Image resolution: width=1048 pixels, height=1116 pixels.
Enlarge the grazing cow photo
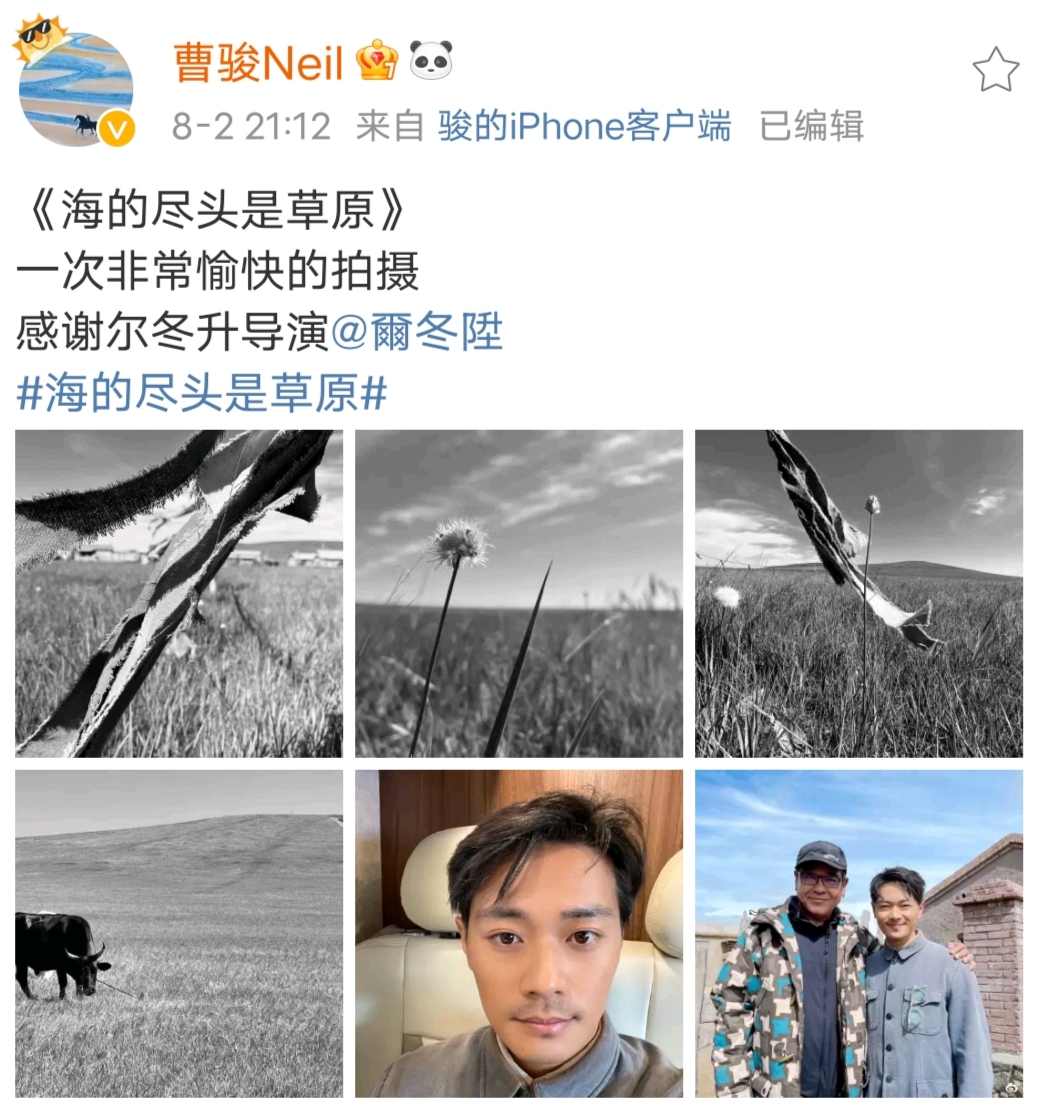(x=179, y=933)
